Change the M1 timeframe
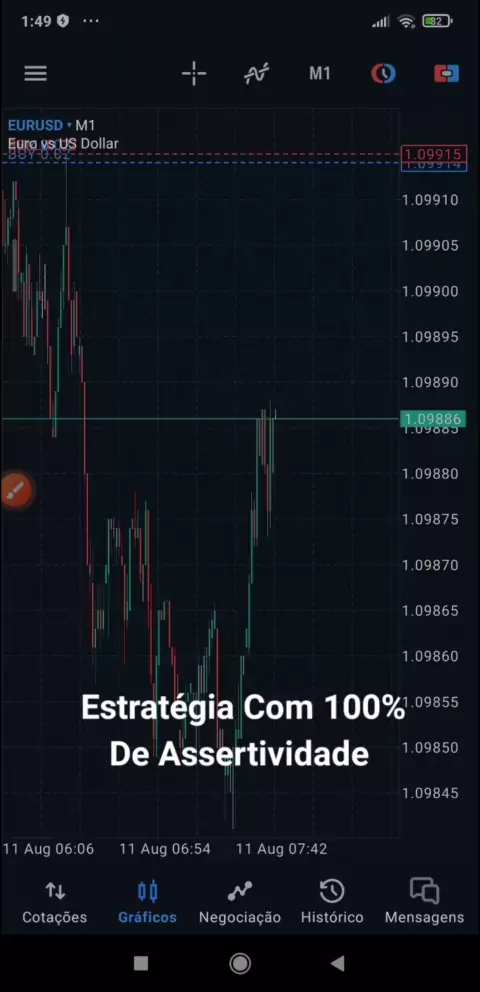Image resolution: width=480 pixels, height=992 pixels. click(x=319, y=73)
